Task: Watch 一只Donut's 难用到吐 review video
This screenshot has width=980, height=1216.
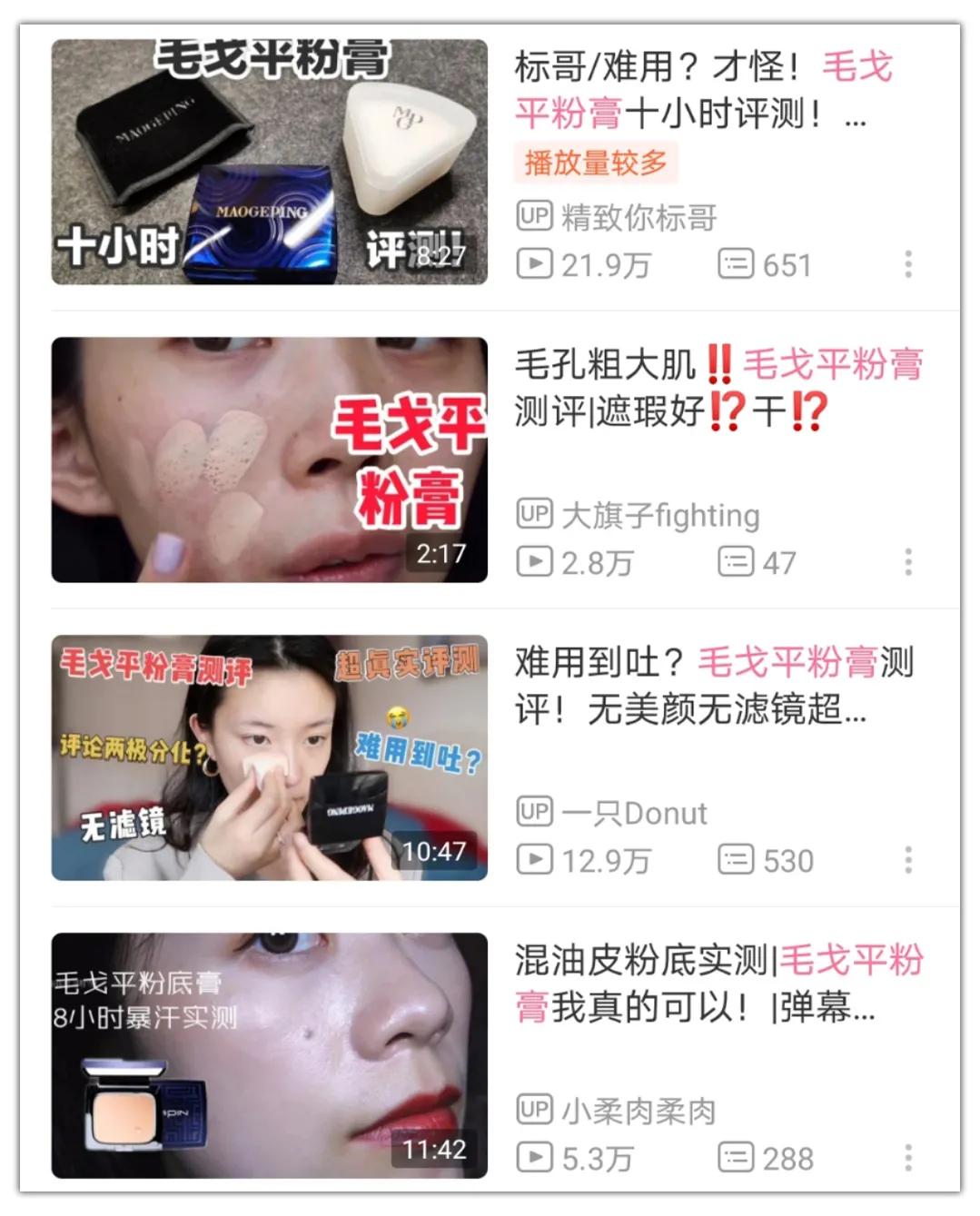Action: coord(269,757)
